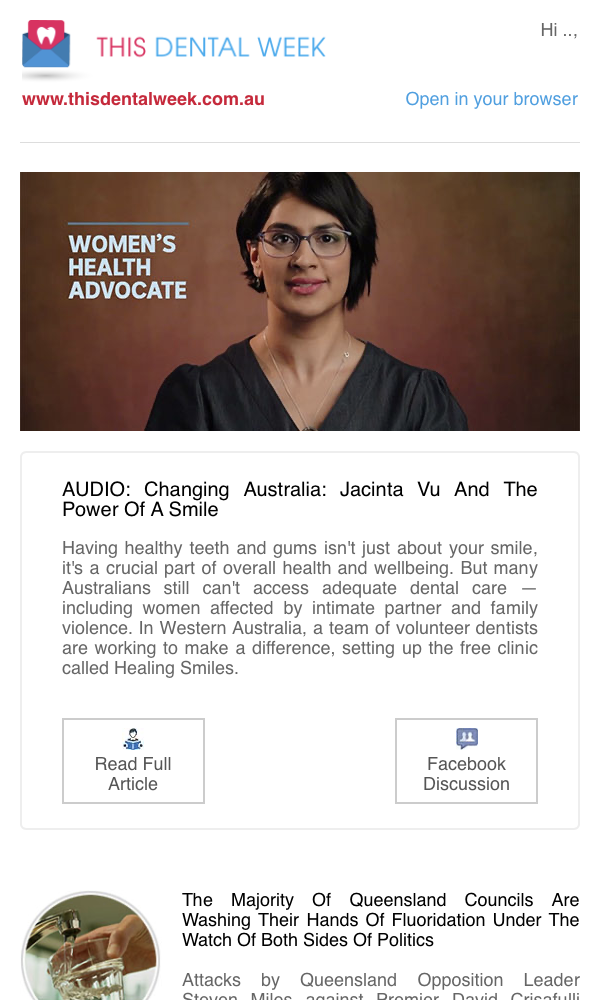Screen dimensions: 600x1000
Task: Open the thisdentalweek.com.au website link
Action: tap(143, 99)
